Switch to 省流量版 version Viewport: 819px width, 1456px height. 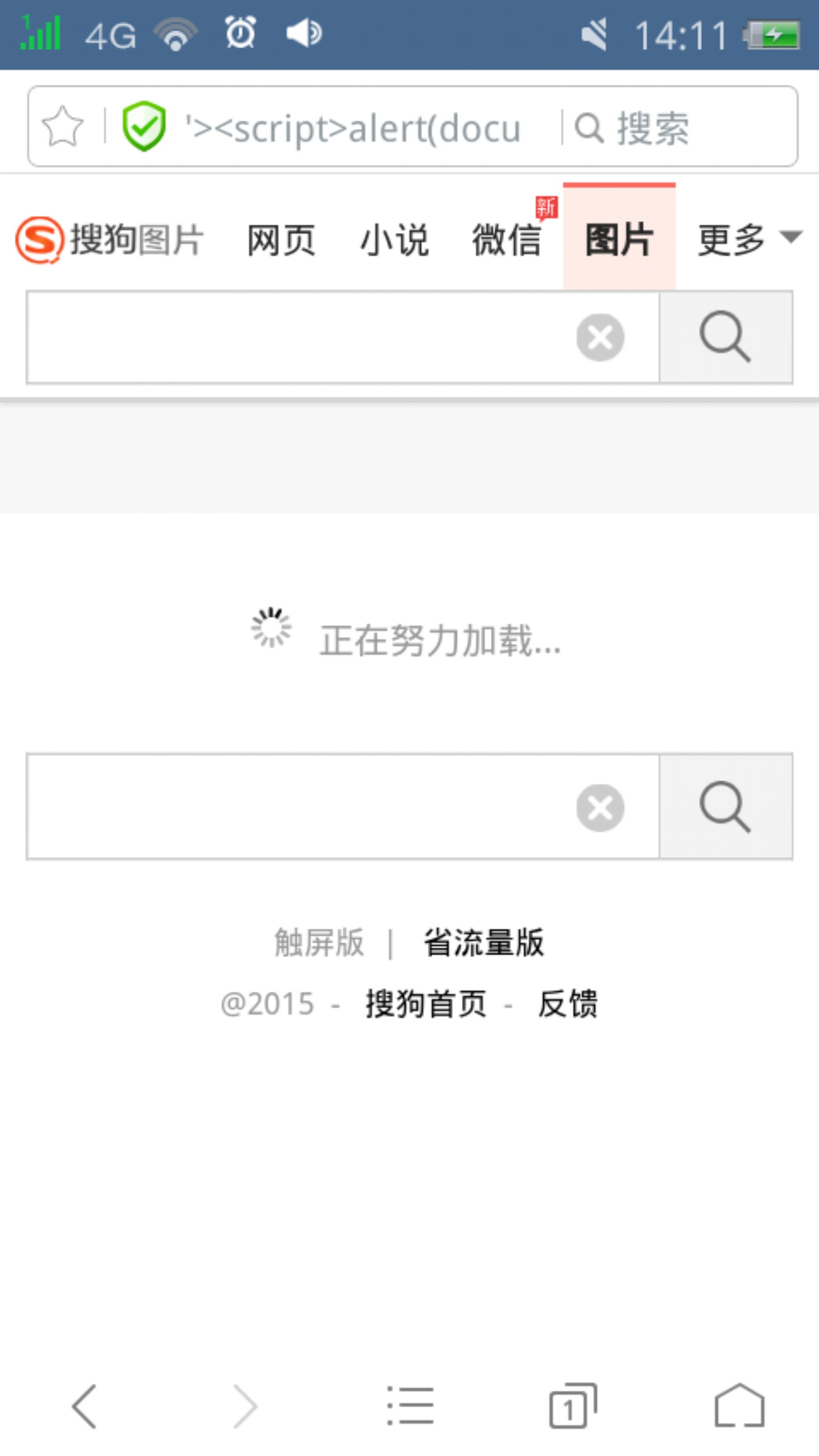point(483,943)
